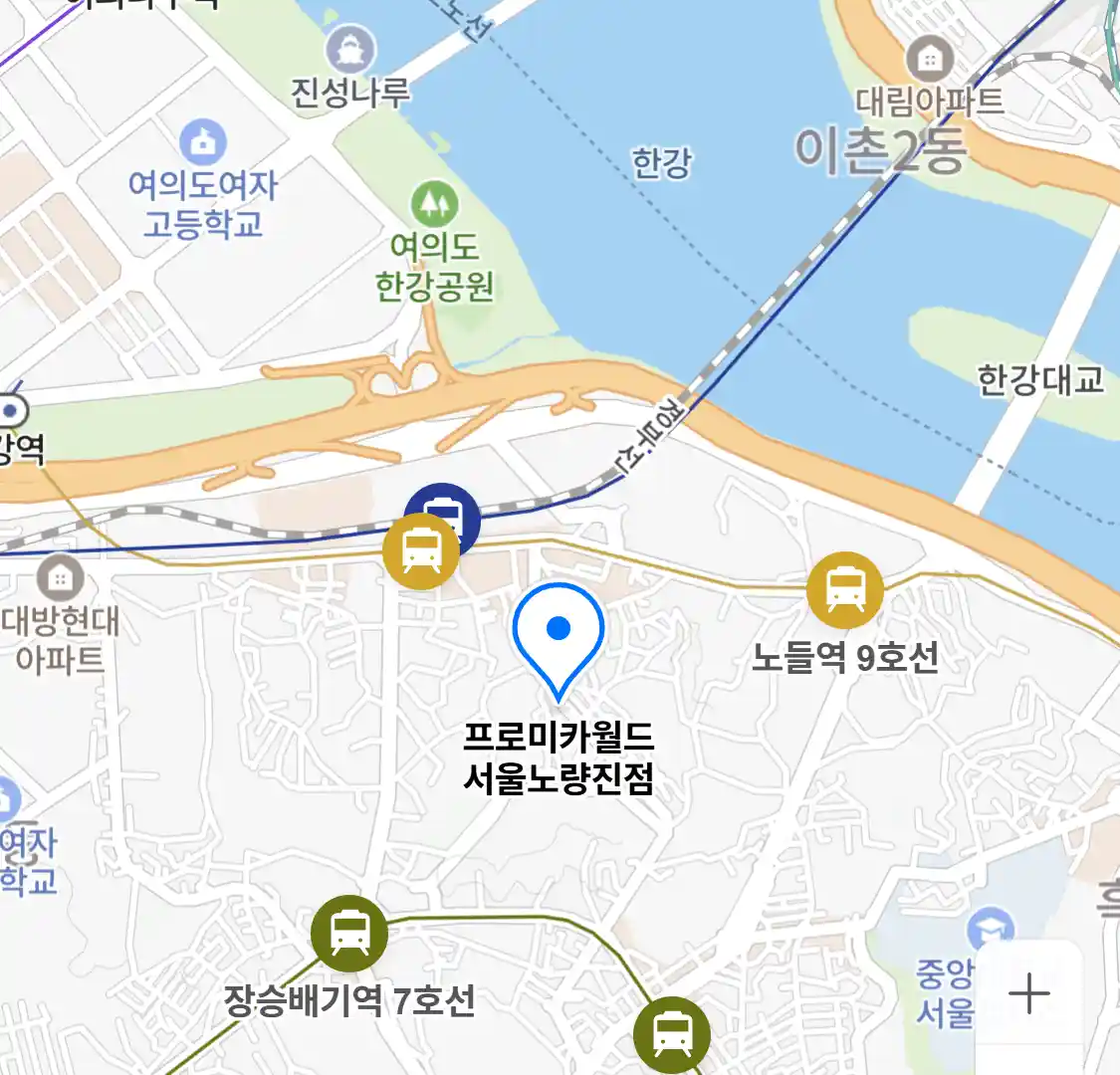Open the 장승배기역 7호선 station marker
1120x1075 pixels.
coord(349,934)
